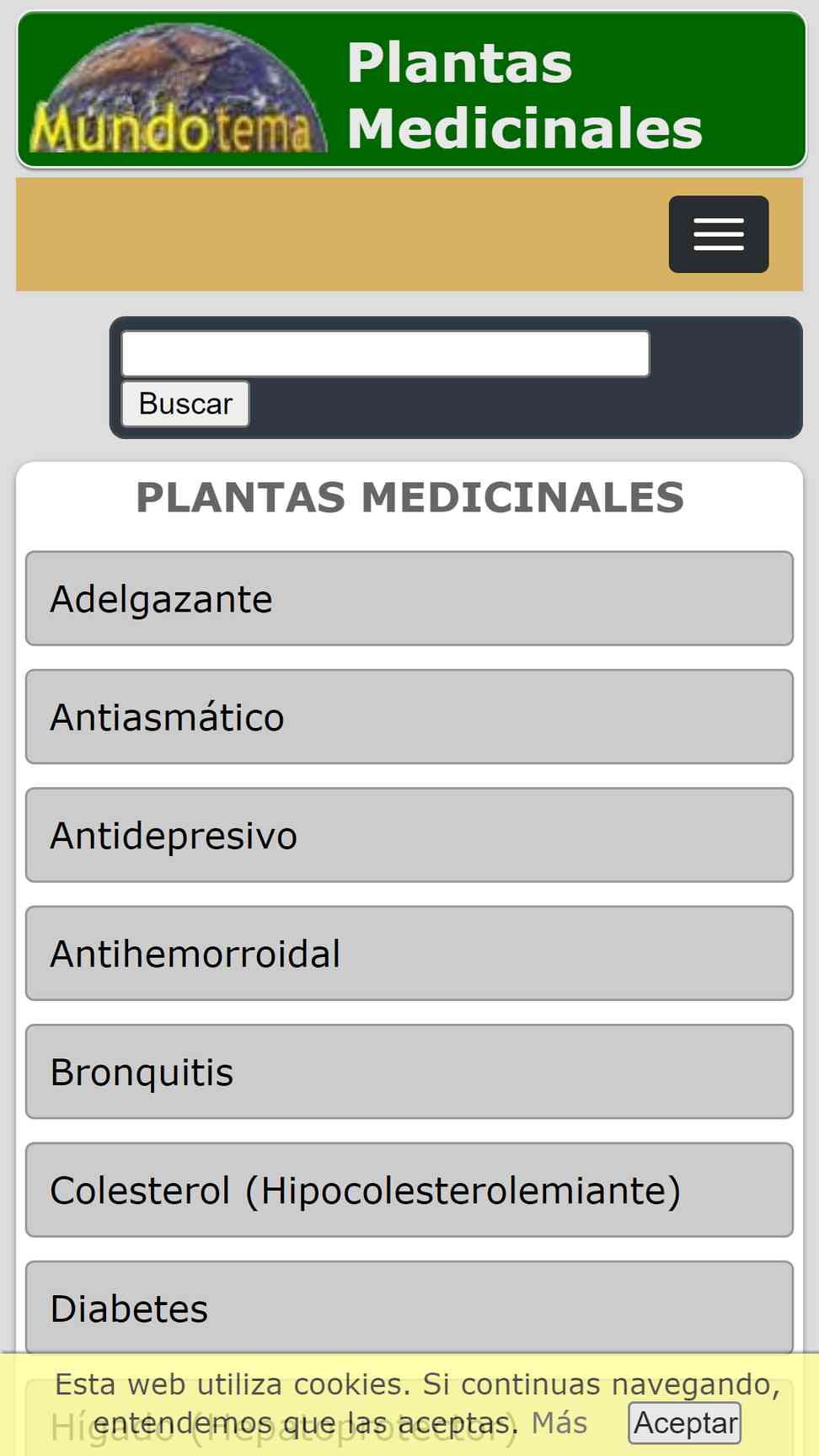
Task: Open the Antiasmático category
Action: [x=409, y=717]
